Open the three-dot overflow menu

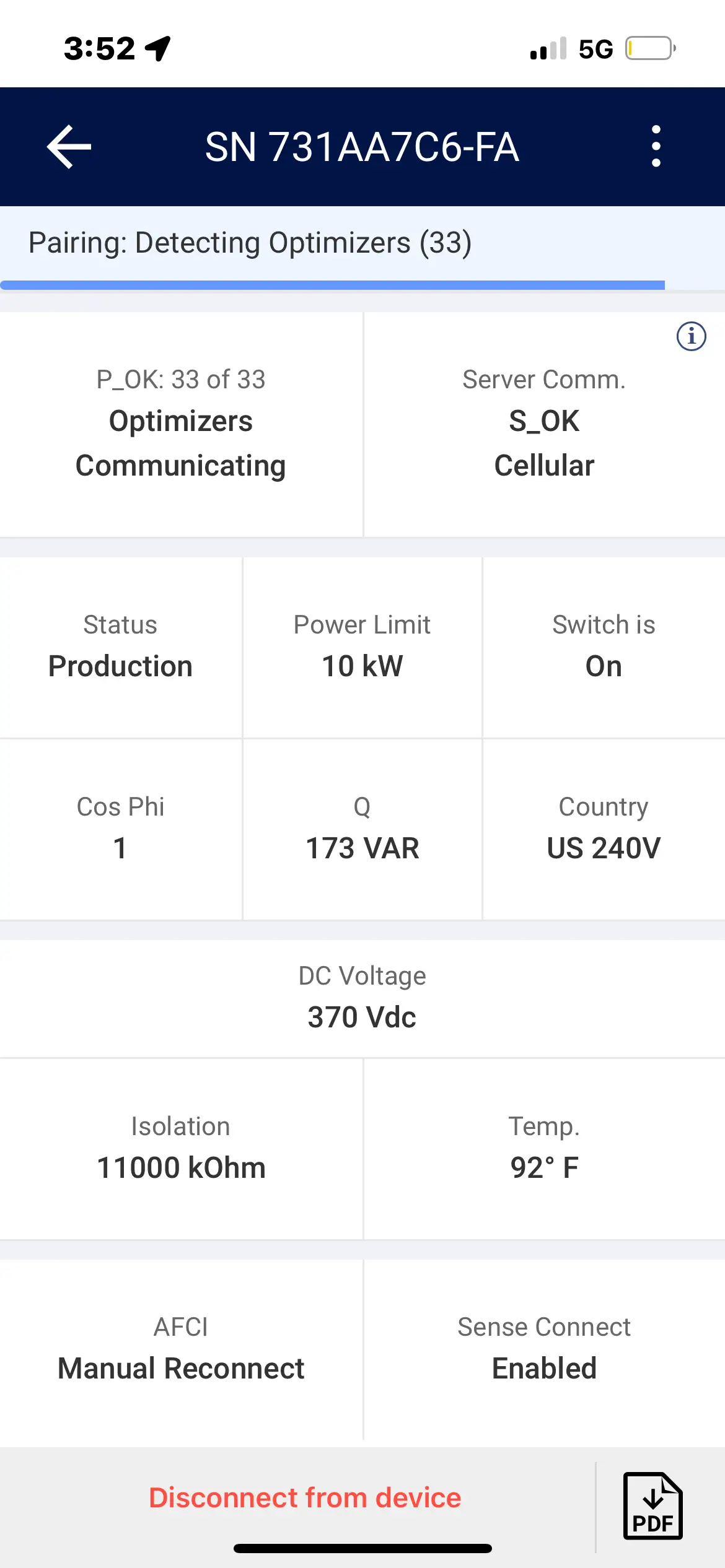click(656, 147)
